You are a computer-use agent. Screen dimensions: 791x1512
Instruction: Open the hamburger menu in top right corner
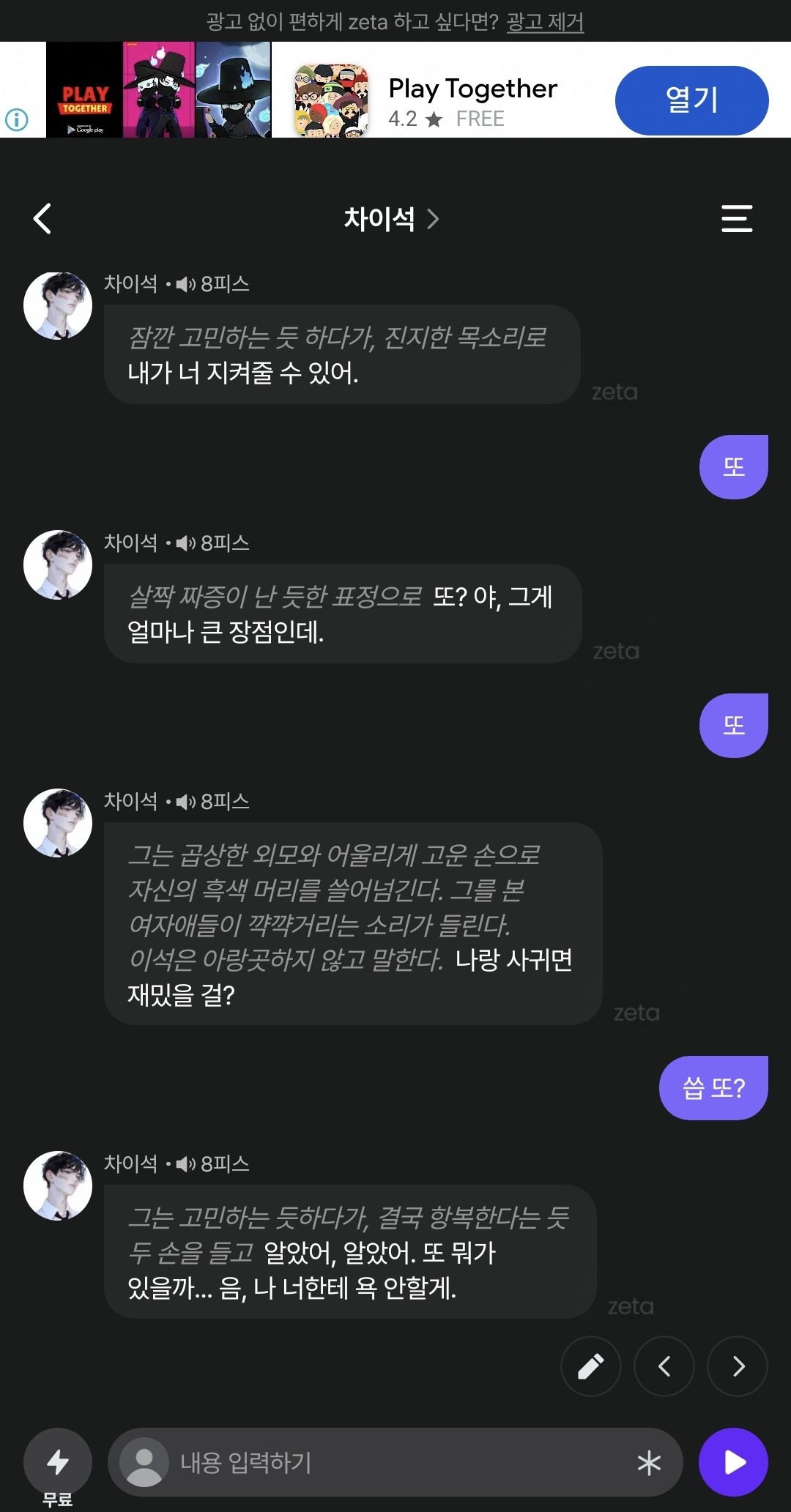point(737,218)
